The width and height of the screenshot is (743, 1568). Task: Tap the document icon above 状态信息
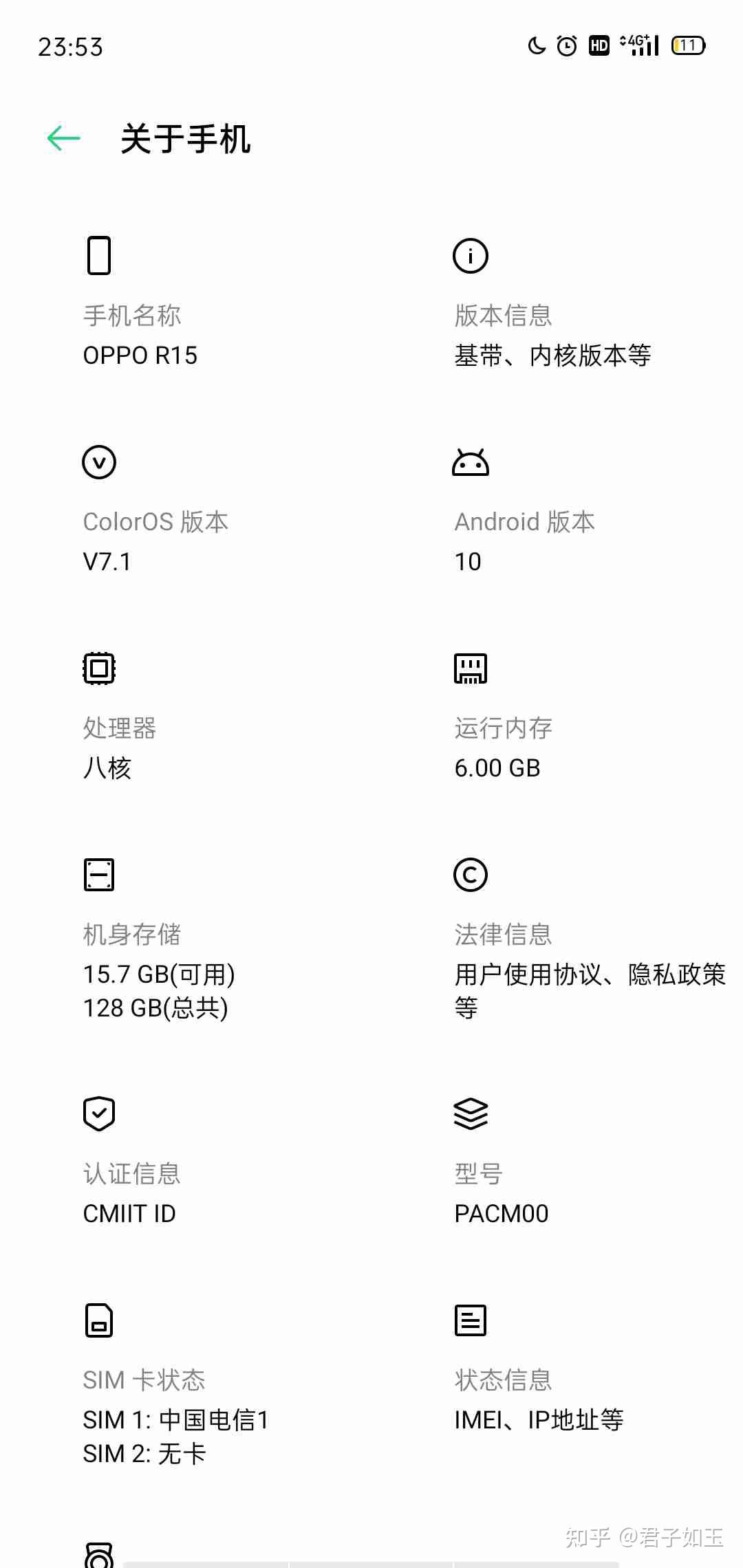471,1320
